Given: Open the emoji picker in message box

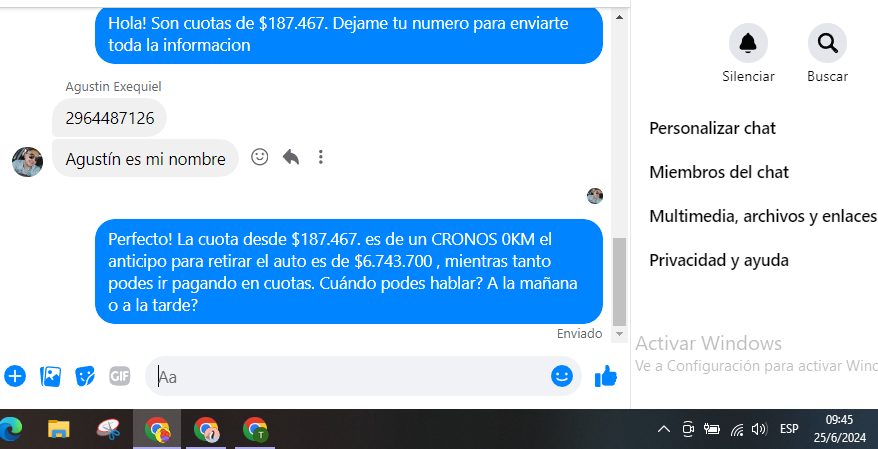Looking at the screenshot, I should tap(562, 376).
